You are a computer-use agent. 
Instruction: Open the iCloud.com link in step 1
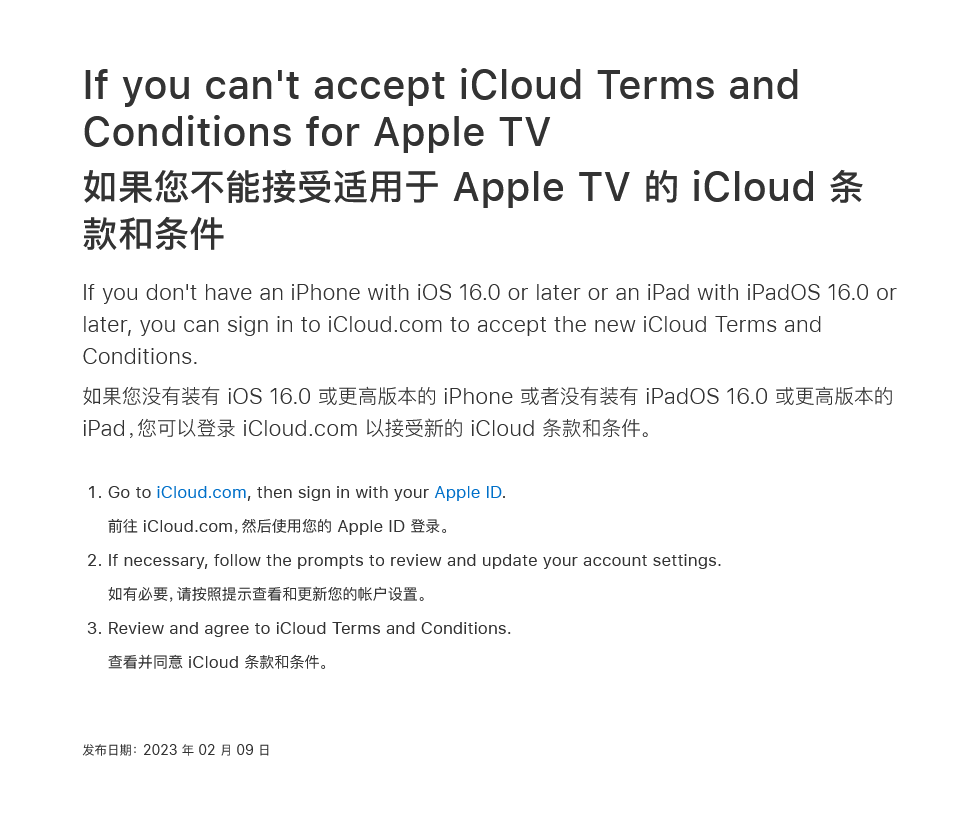pos(201,492)
